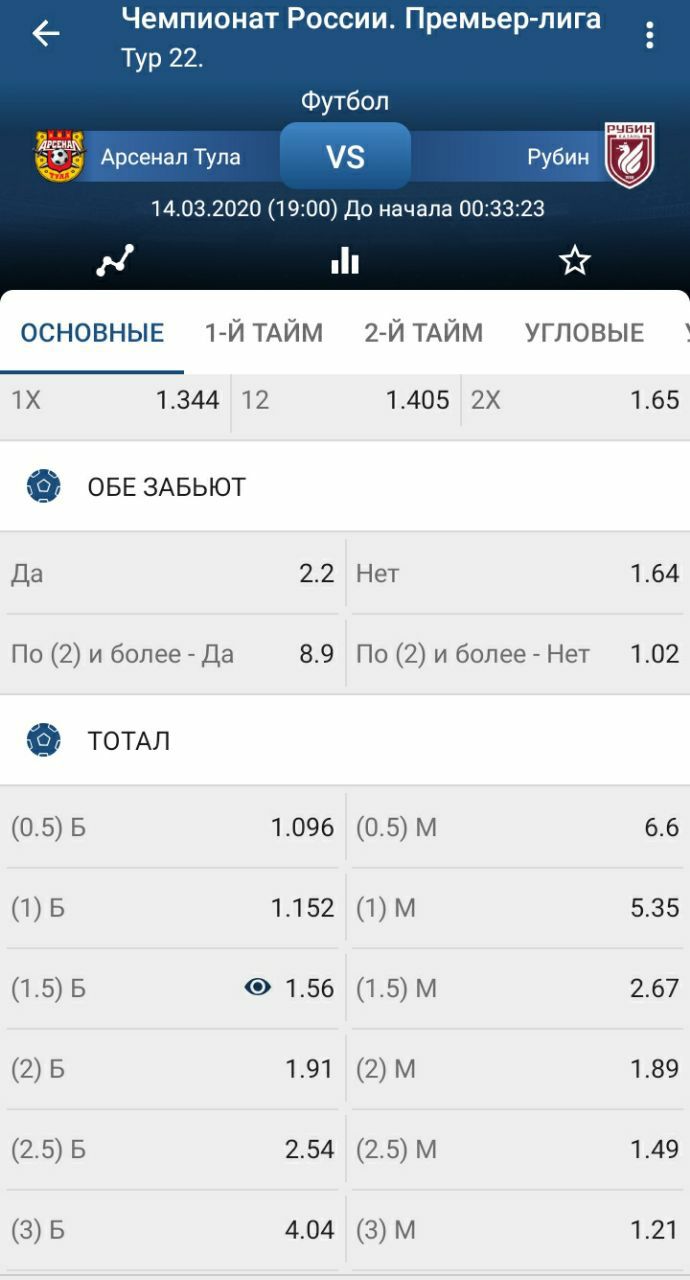Bet on both teams to score Нет 1.64
690x1280 pixels.
tap(518, 574)
